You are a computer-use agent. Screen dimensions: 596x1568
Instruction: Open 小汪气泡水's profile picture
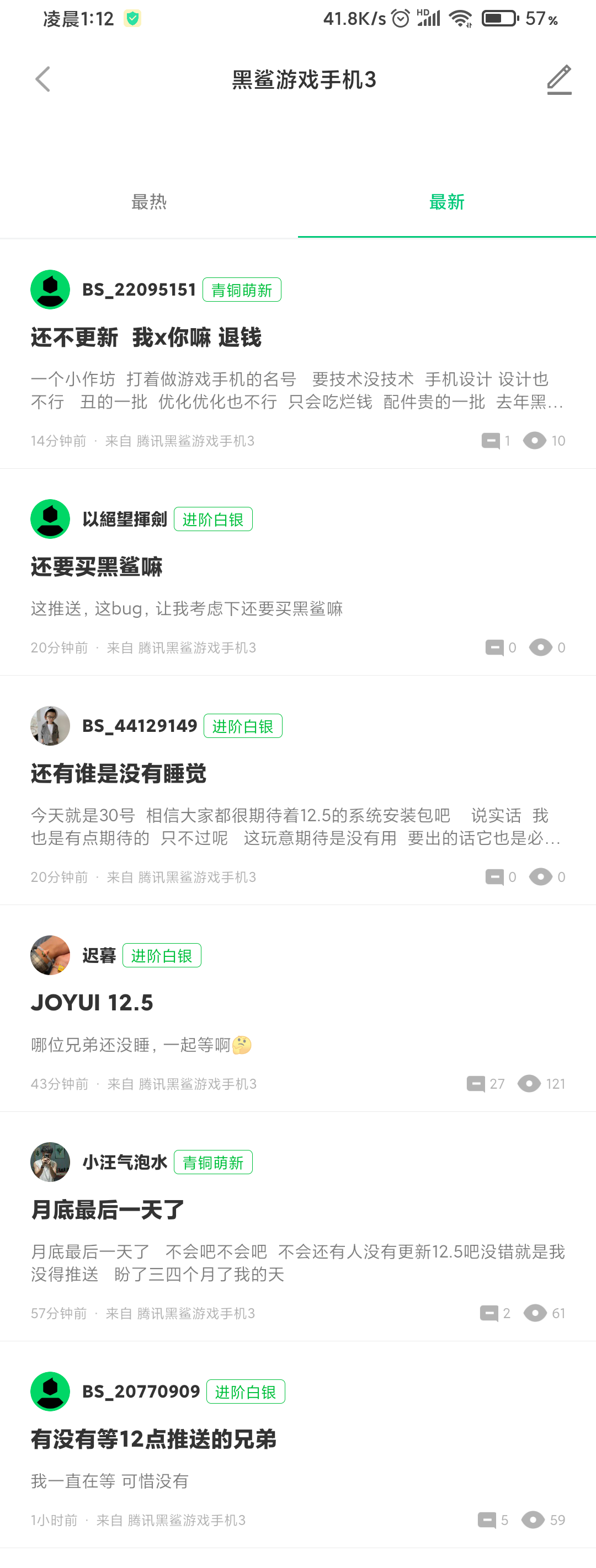click(51, 1162)
